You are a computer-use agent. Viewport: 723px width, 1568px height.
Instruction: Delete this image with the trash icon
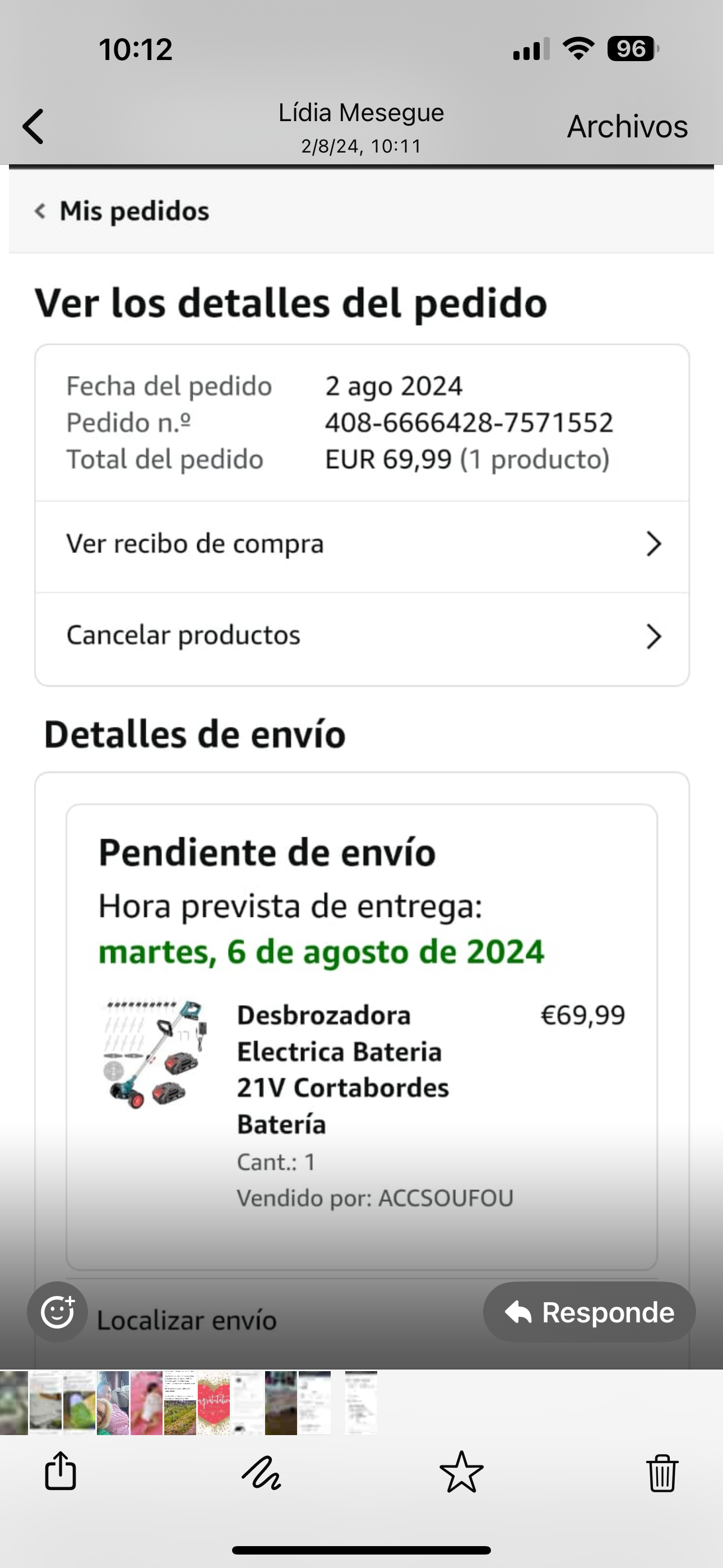pos(661,1472)
